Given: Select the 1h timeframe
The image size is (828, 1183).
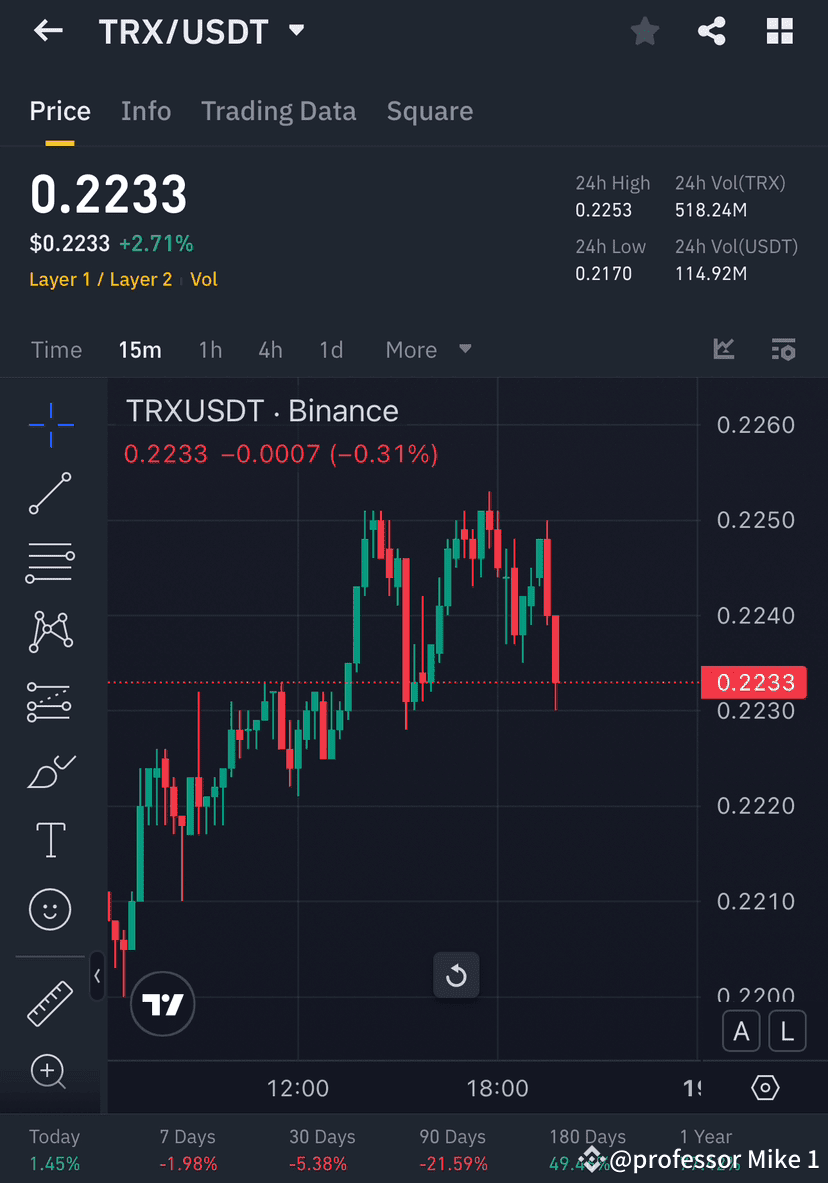Looking at the screenshot, I should click(x=210, y=350).
